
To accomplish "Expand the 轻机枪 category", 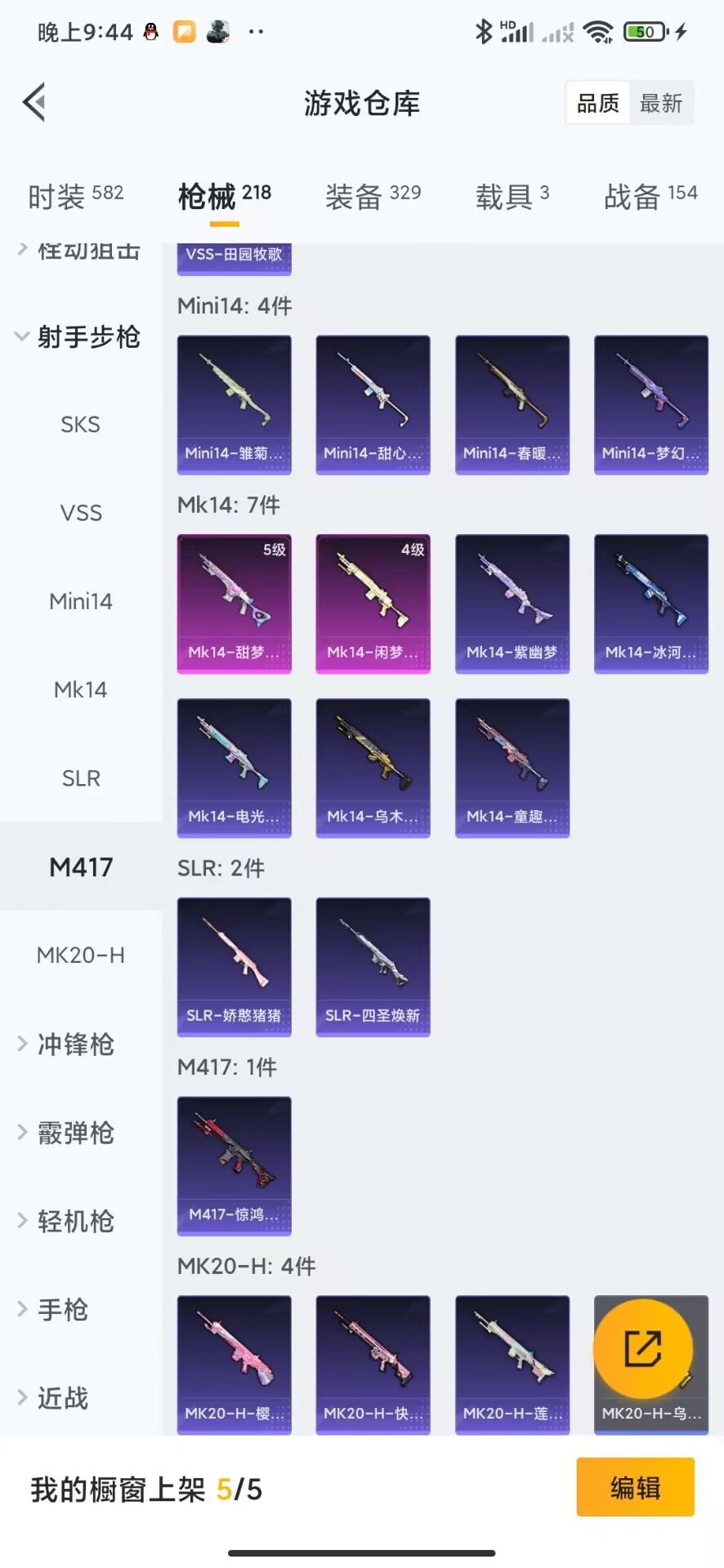I will click(x=75, y=1221).
